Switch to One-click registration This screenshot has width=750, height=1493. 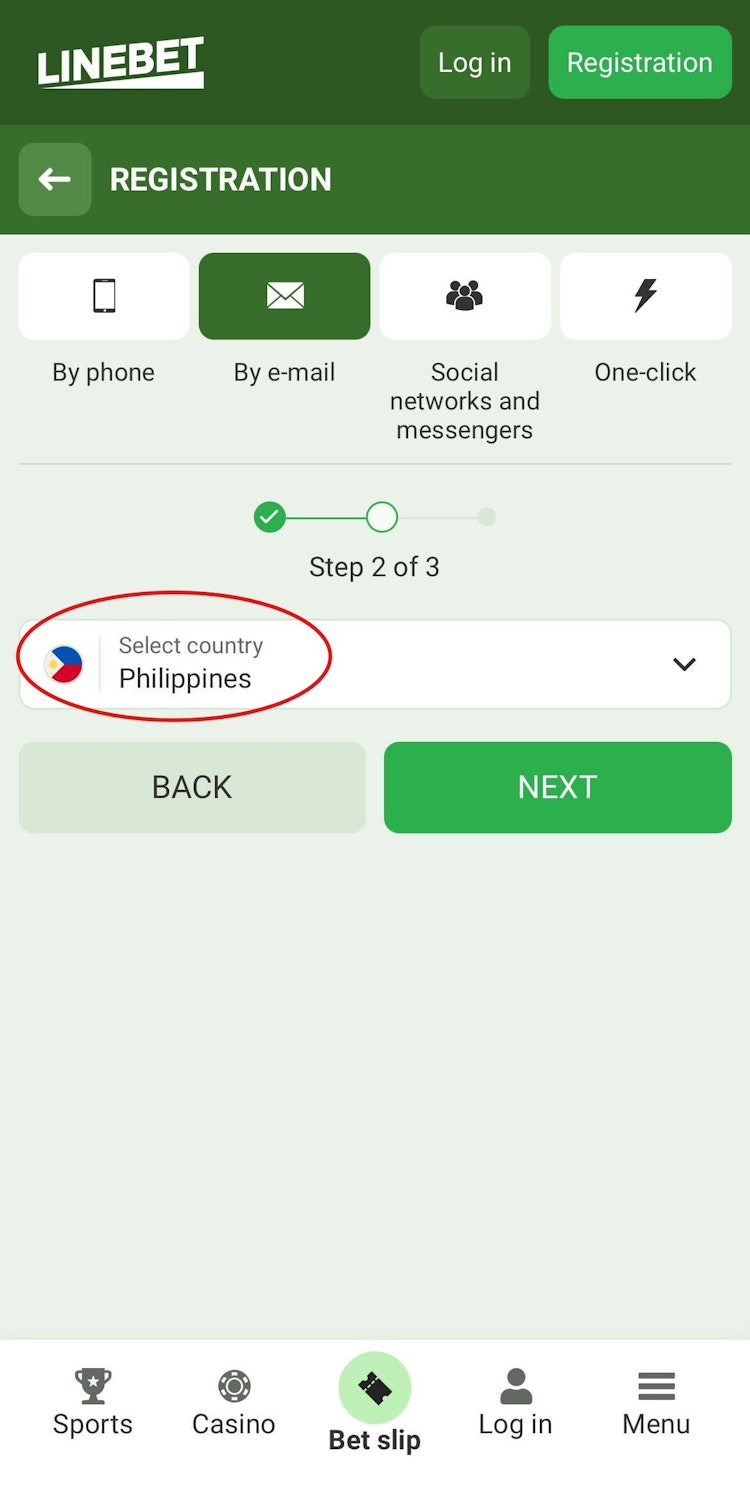pos(645,297)
